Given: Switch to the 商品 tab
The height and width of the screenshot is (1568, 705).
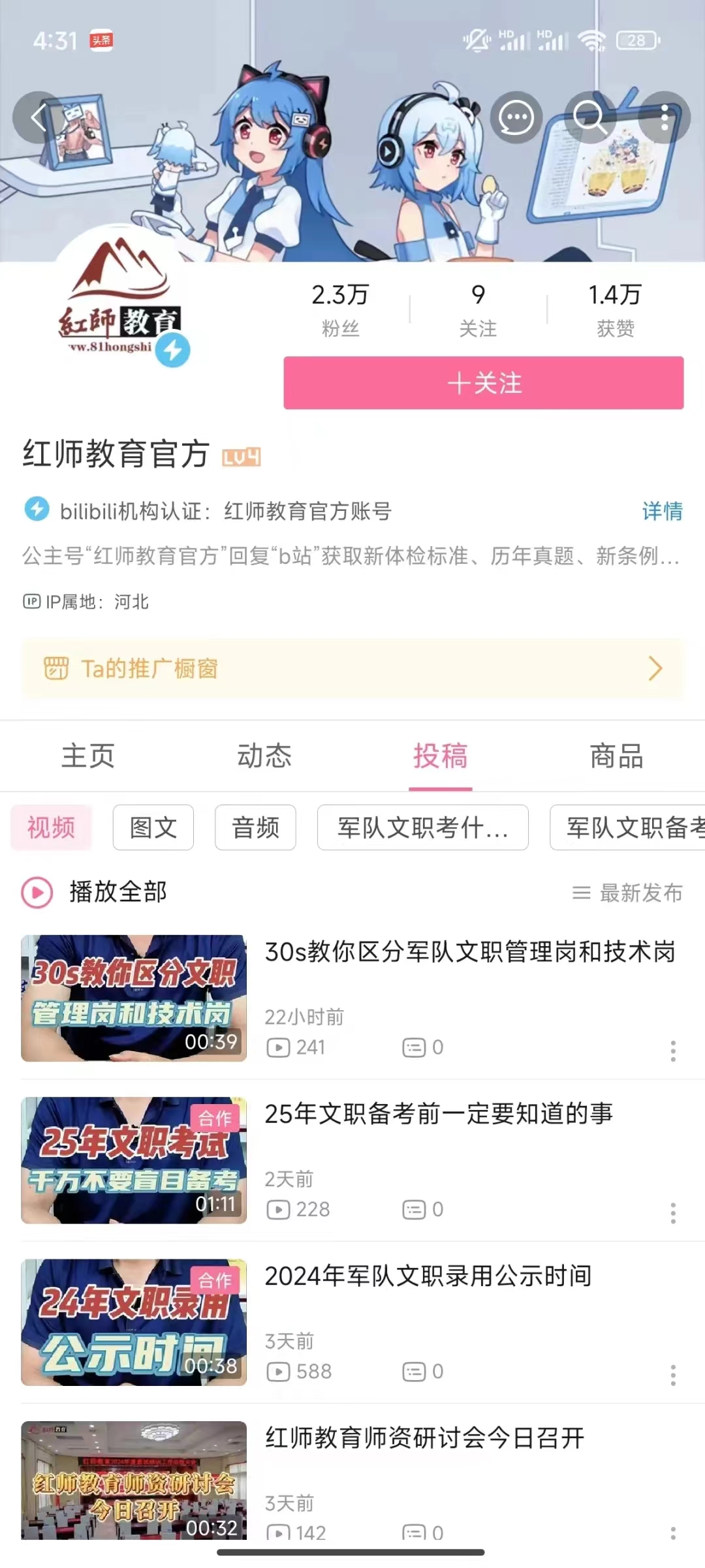Looking at the screenshot, I should tap(616, 756).
